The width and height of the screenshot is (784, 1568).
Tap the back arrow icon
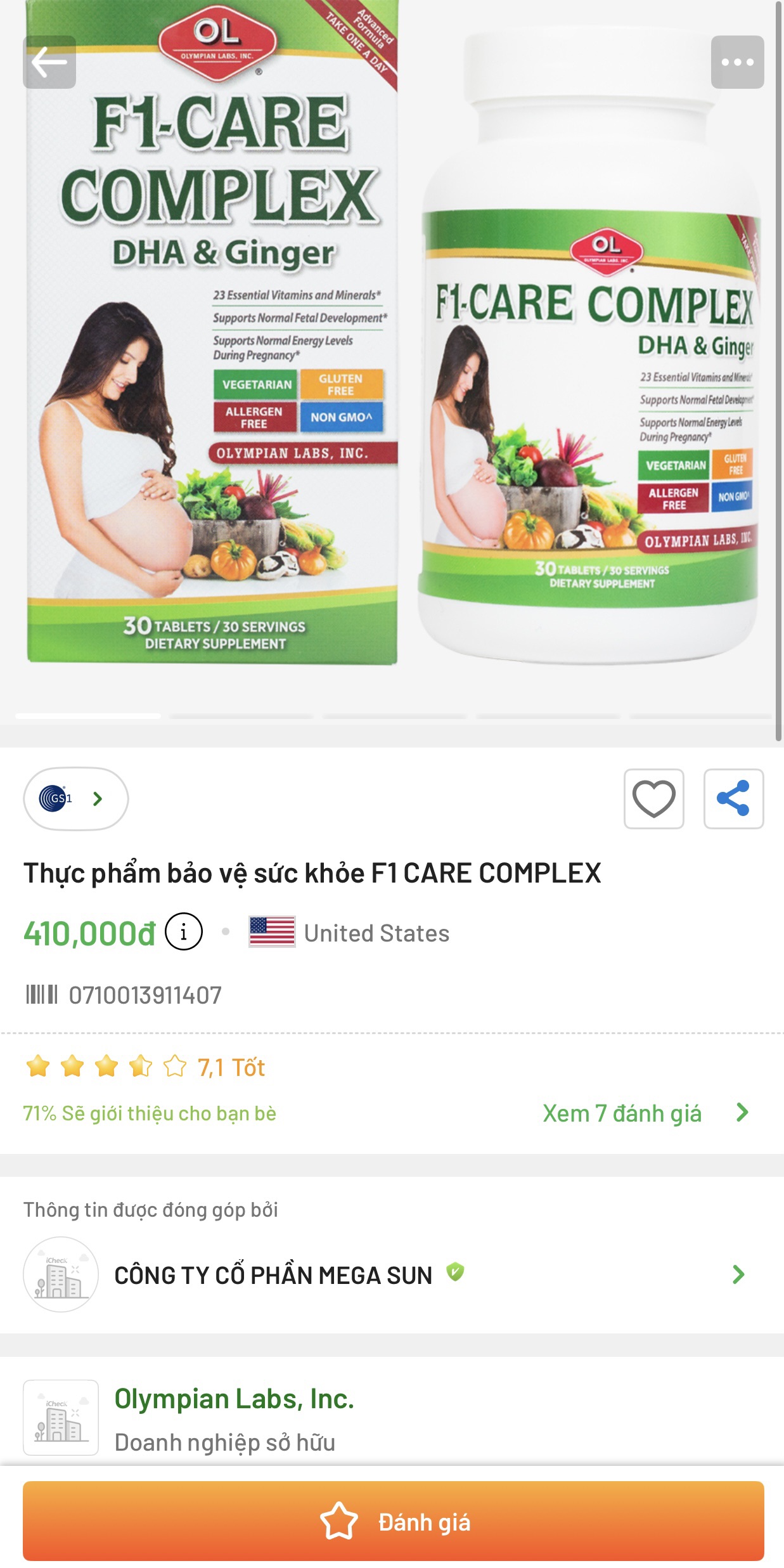click(50, 62)
